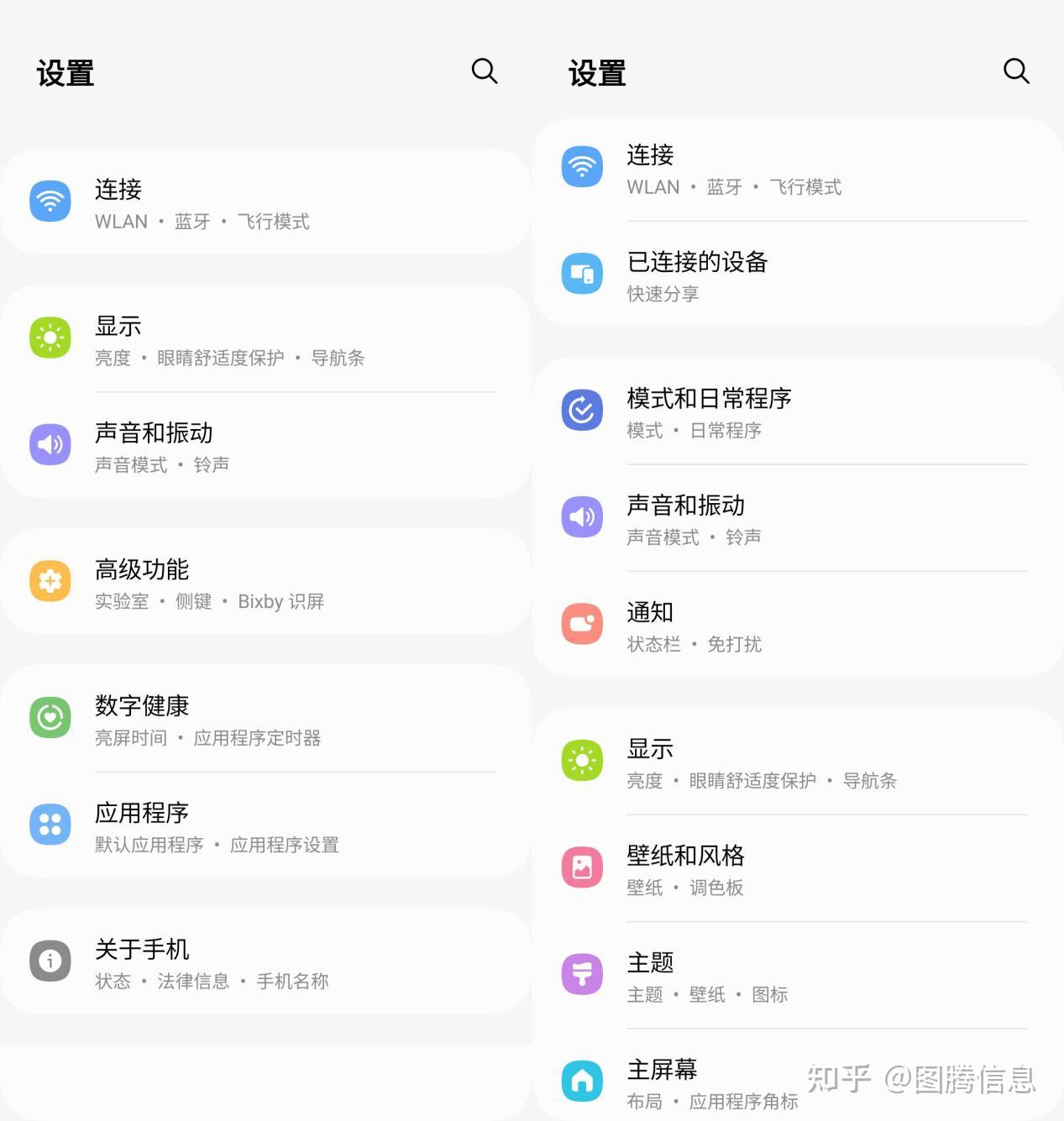The width and height of the screenshot is (1064, 1121).
Task: Select the 模式和日常程序 modes icon
Action: pos(582,411)
